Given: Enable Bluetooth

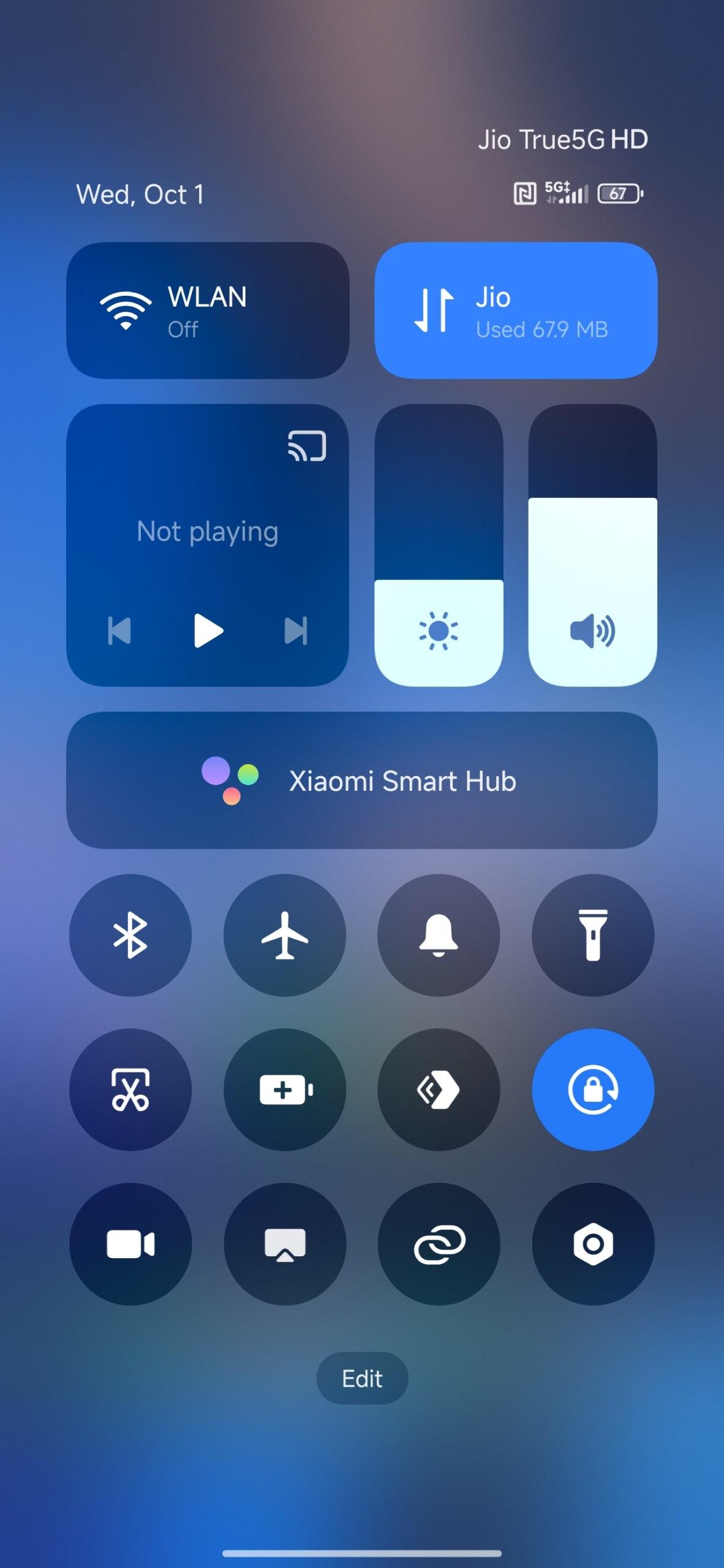Looking at the screenshot, I should tap(130, 935).
